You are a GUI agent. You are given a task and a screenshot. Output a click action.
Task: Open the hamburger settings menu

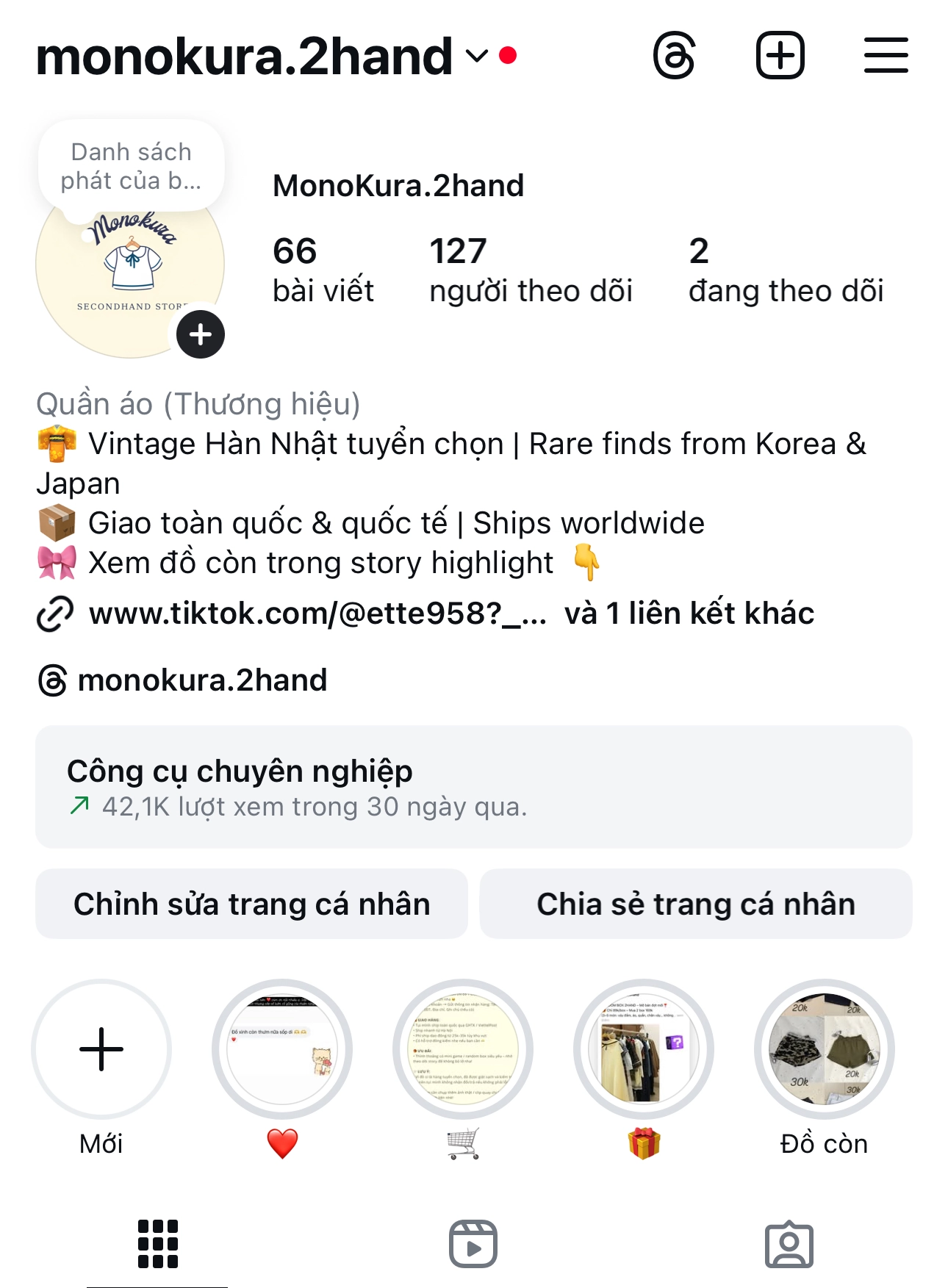tap(886, 56)
